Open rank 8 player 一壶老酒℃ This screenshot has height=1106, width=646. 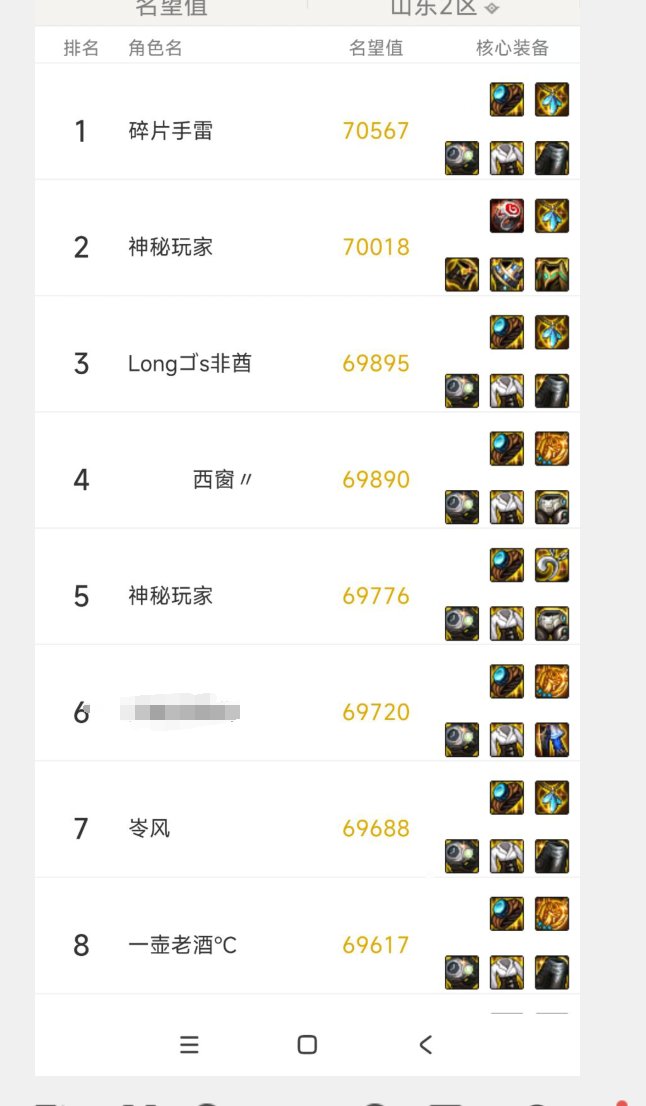(307, 936)
